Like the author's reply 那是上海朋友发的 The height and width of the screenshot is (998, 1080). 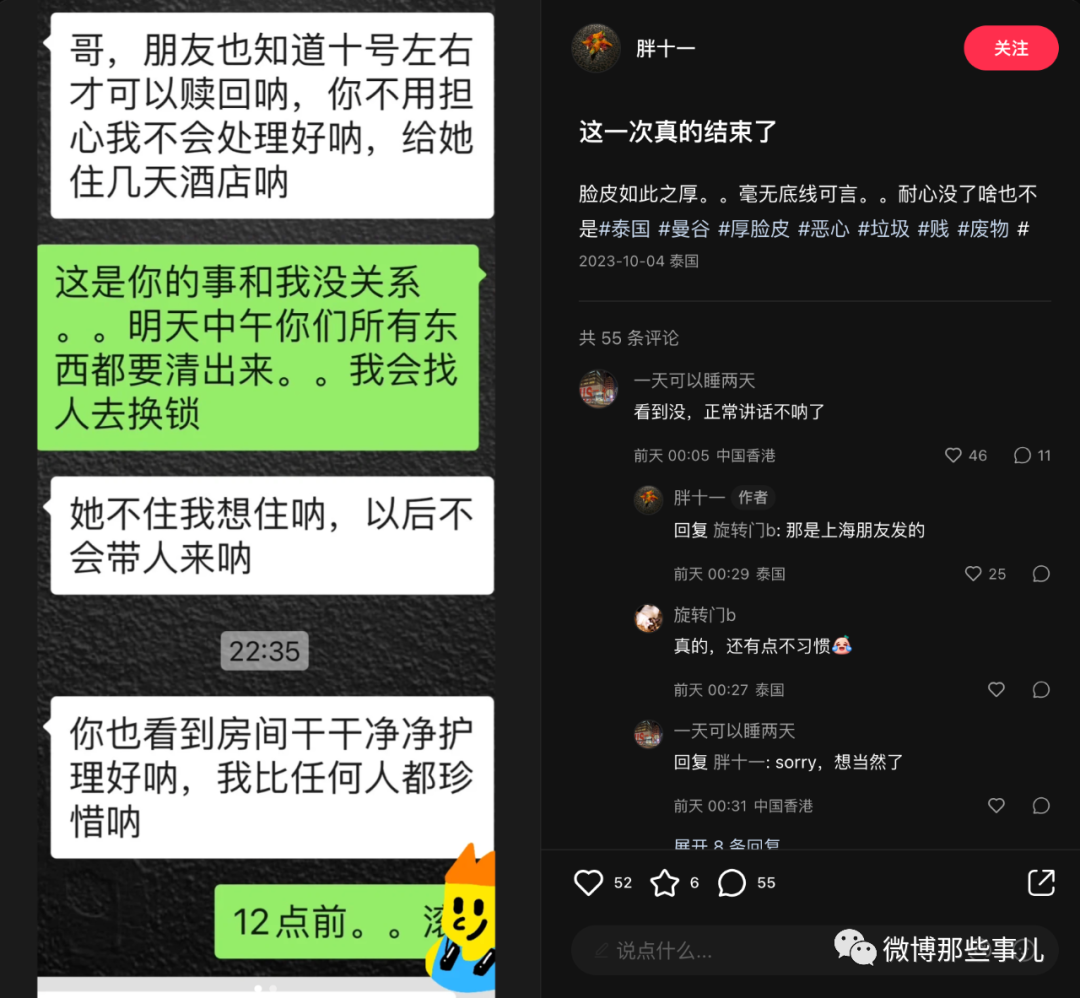(x=973, y=574)
